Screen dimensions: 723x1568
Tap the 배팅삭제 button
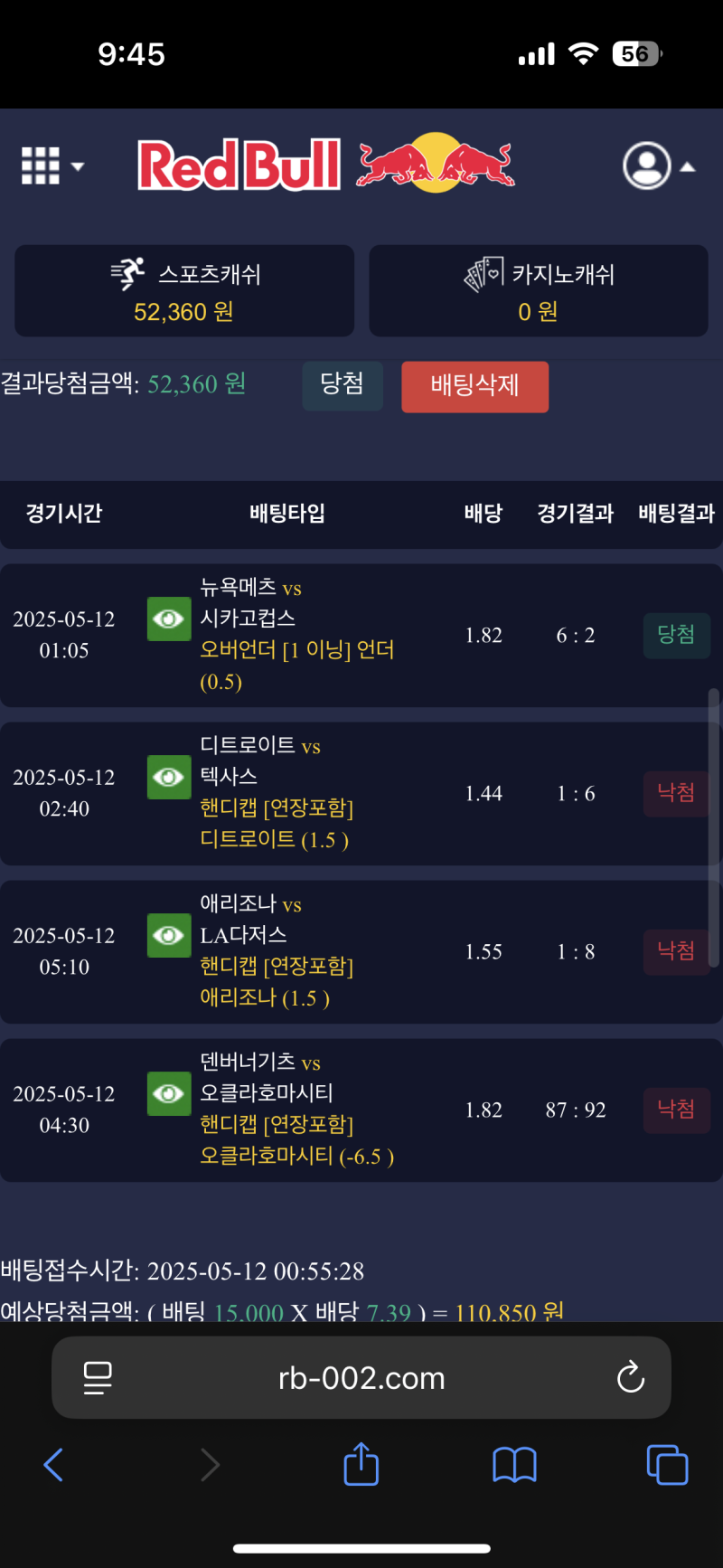tap(474, 387)
